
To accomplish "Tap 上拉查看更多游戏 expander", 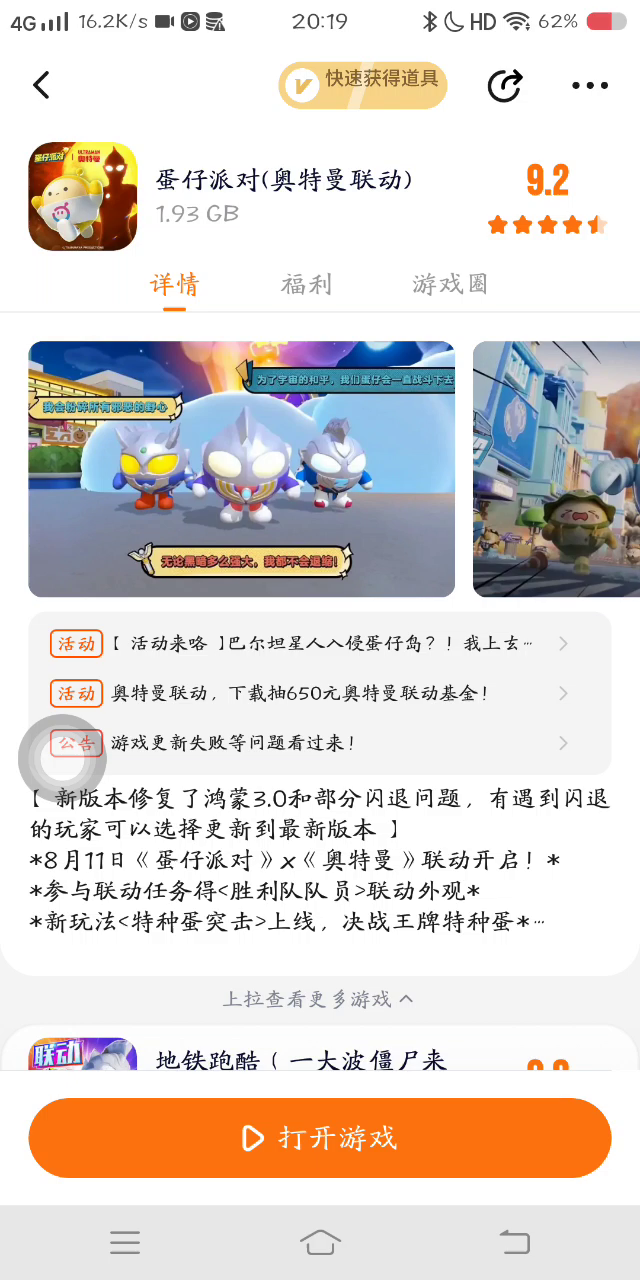I will [x=318, y=999].
